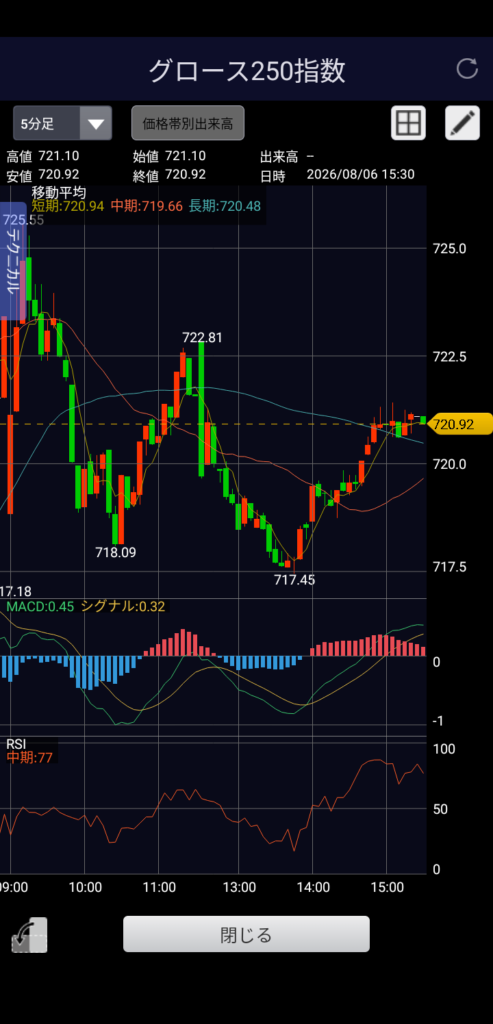Open the grid layout icon
493x1024 pixels.
[408, 123]
